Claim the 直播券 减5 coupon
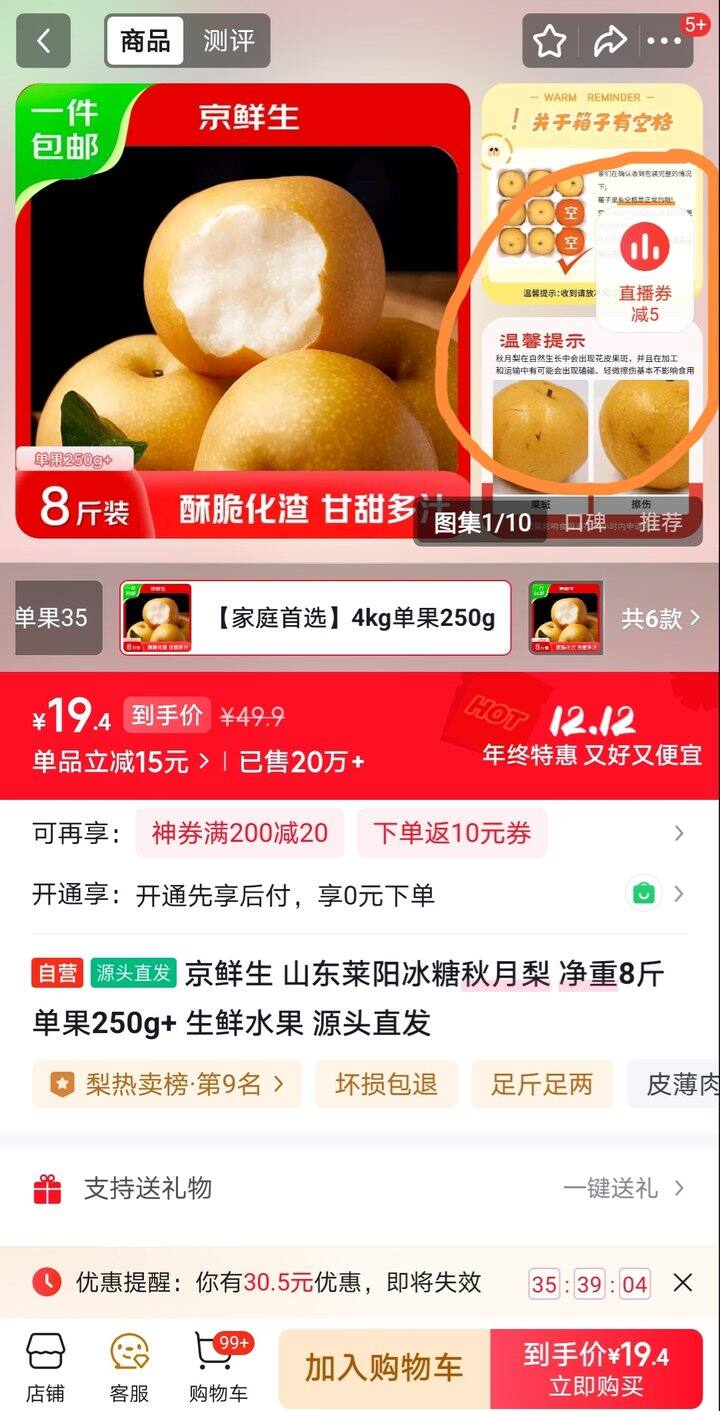The height and width of the screenshot is (1411, 720). pyautogui.click(x=645, y=275)
